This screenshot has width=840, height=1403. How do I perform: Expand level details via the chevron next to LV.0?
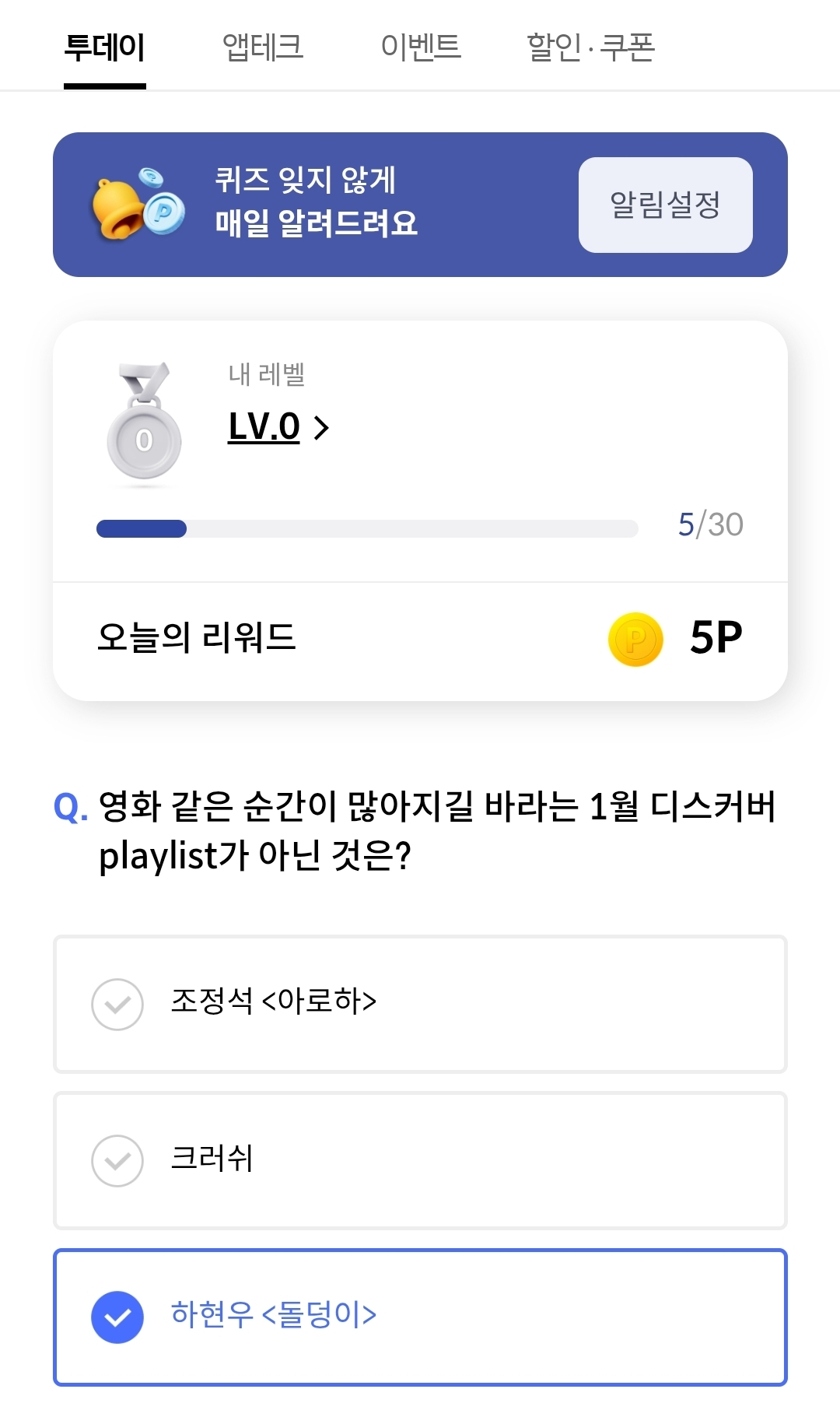(321, 427)
